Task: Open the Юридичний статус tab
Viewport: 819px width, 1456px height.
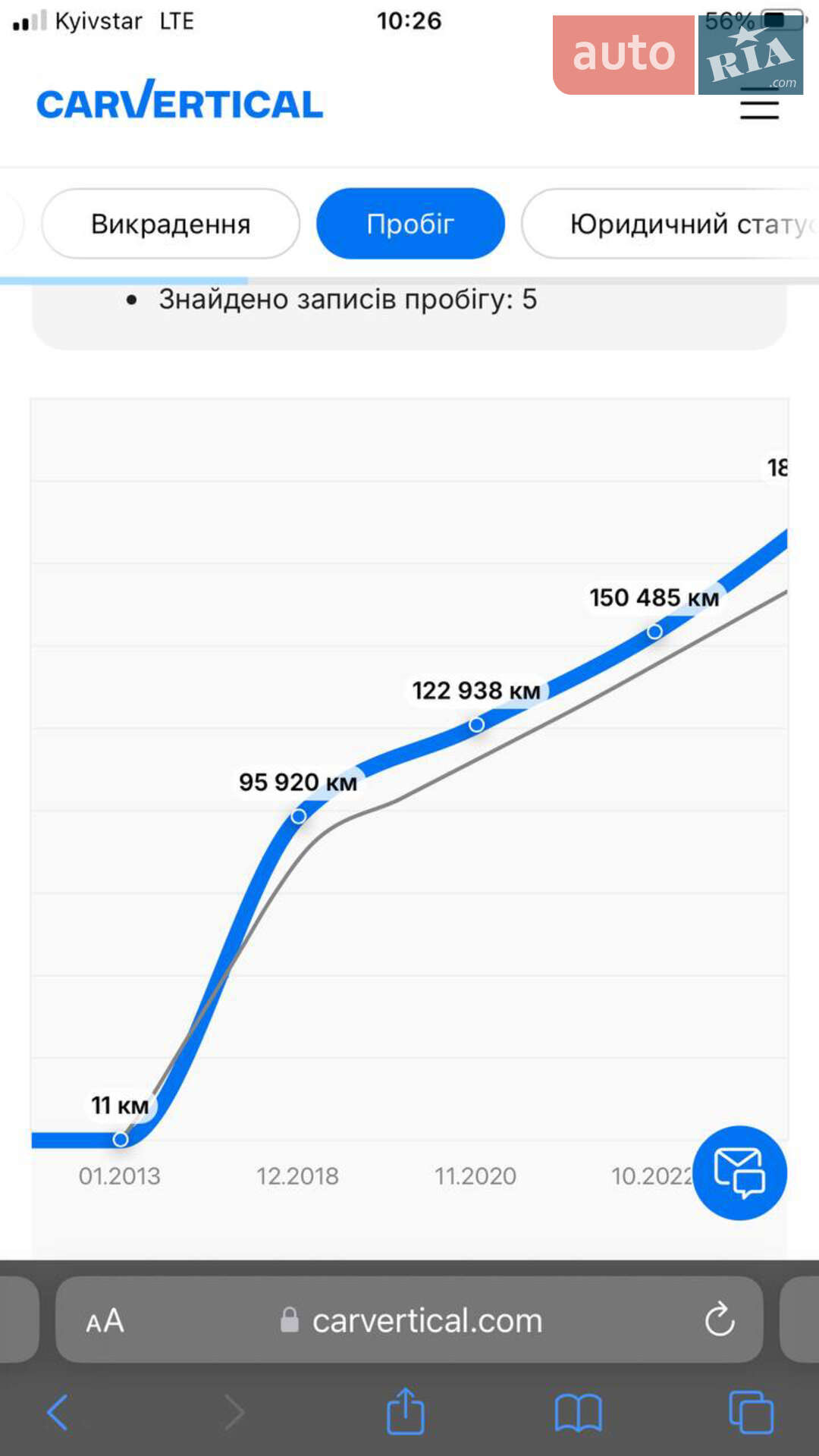Action: coord(670,224)
